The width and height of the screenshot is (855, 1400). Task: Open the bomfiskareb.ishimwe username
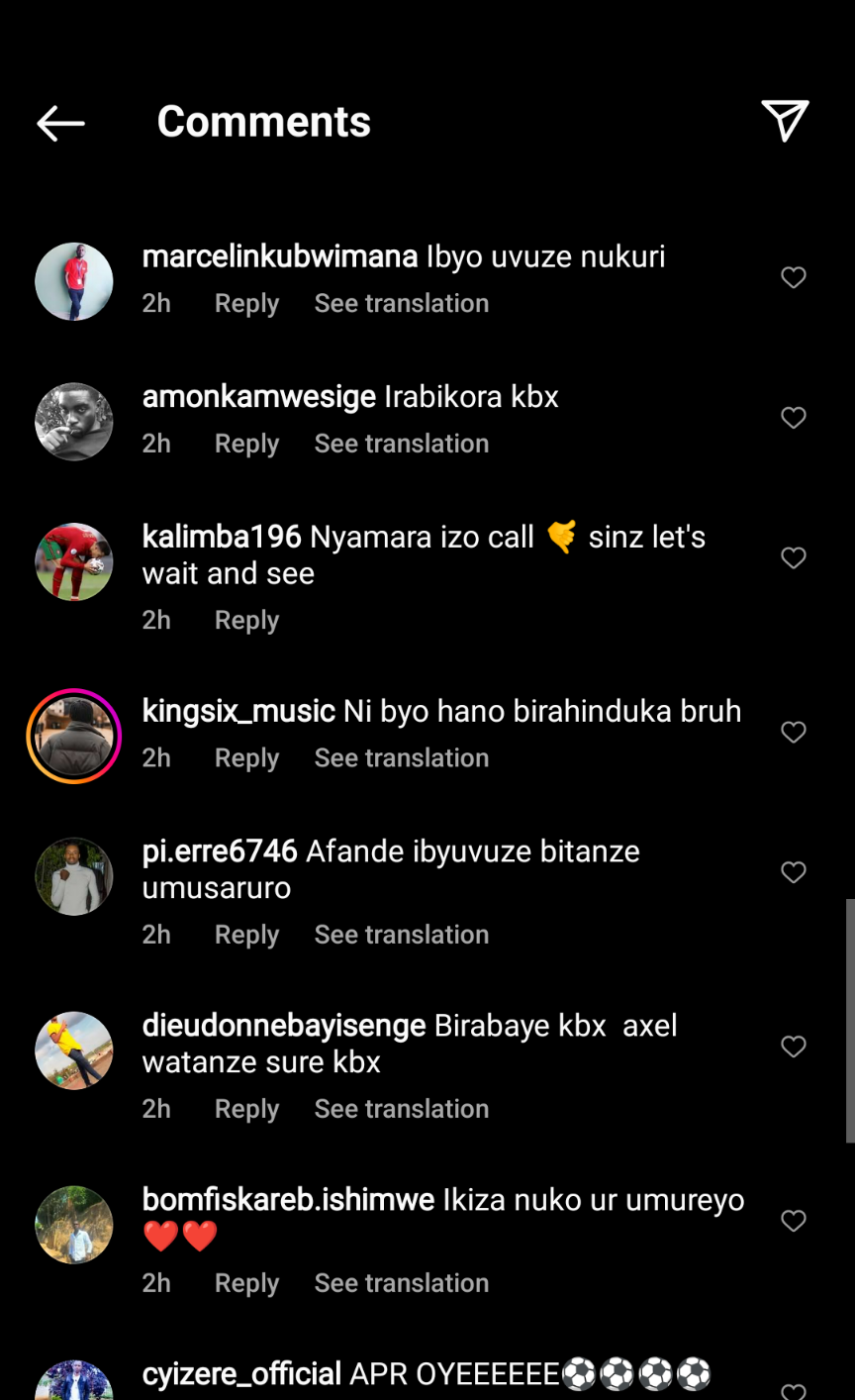click(288, 1200)
